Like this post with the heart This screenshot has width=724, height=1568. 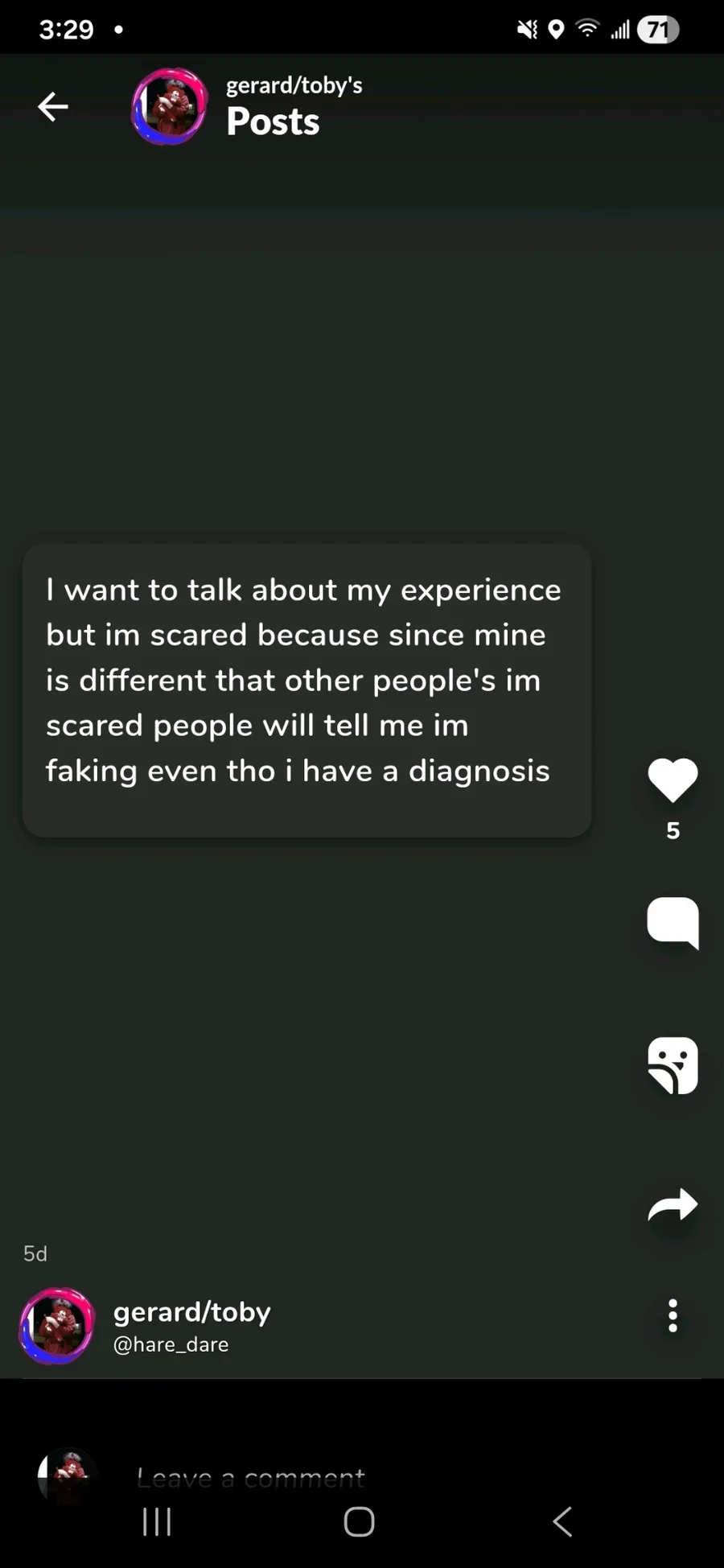pos(673,780)
